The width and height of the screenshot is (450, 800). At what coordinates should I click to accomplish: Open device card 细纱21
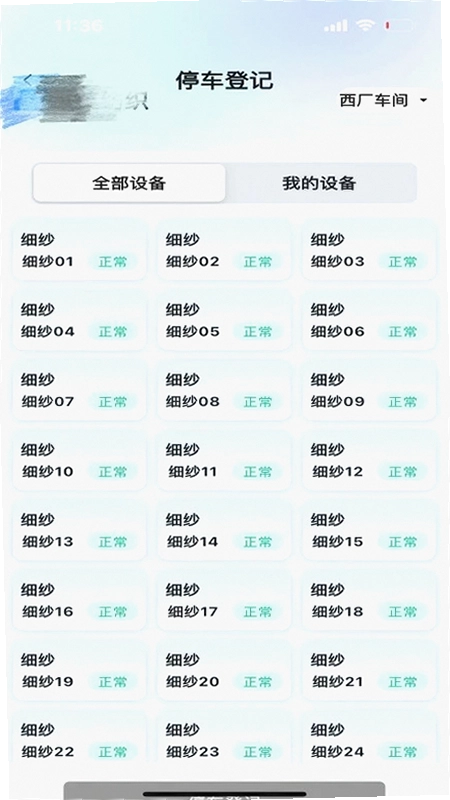click(x=369, y=670)
